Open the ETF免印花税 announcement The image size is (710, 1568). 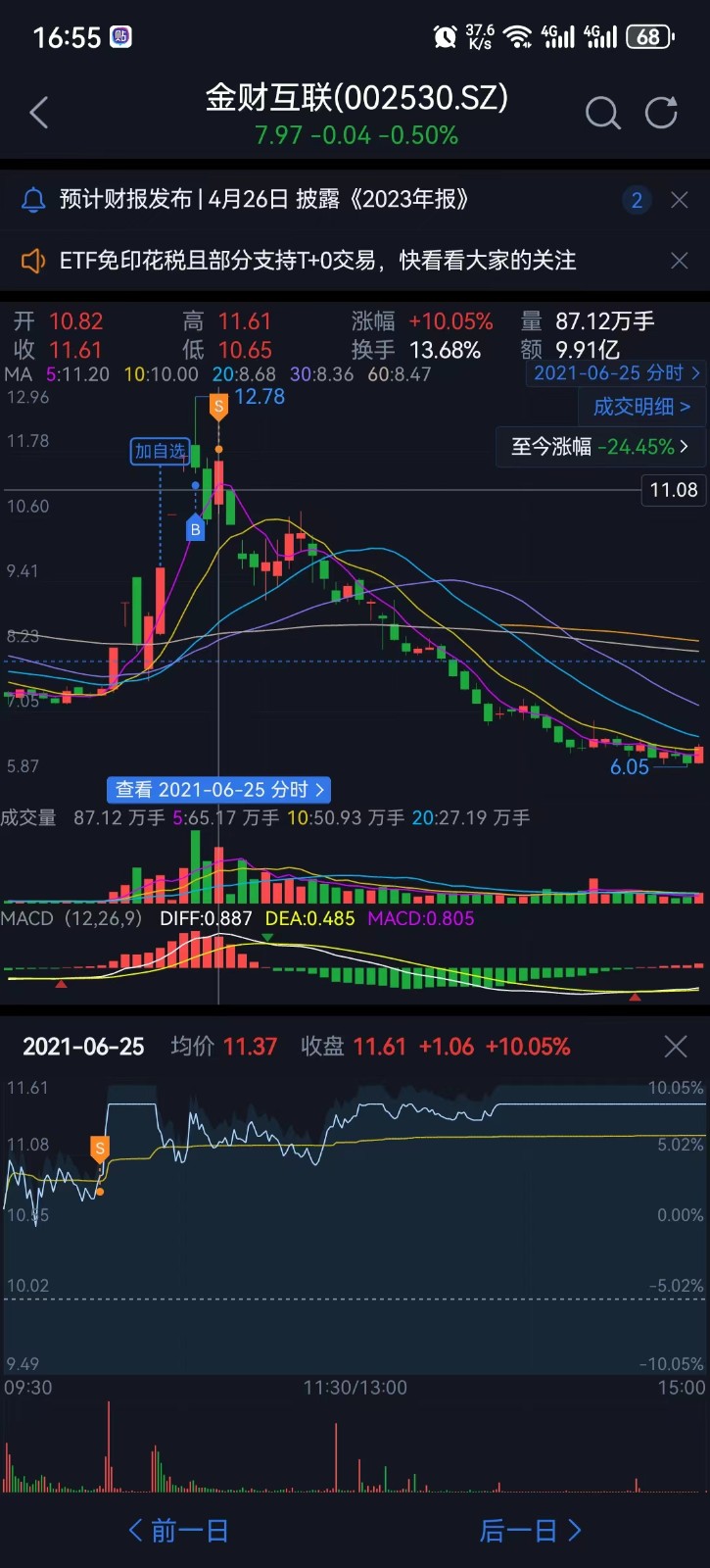point(317,261)
